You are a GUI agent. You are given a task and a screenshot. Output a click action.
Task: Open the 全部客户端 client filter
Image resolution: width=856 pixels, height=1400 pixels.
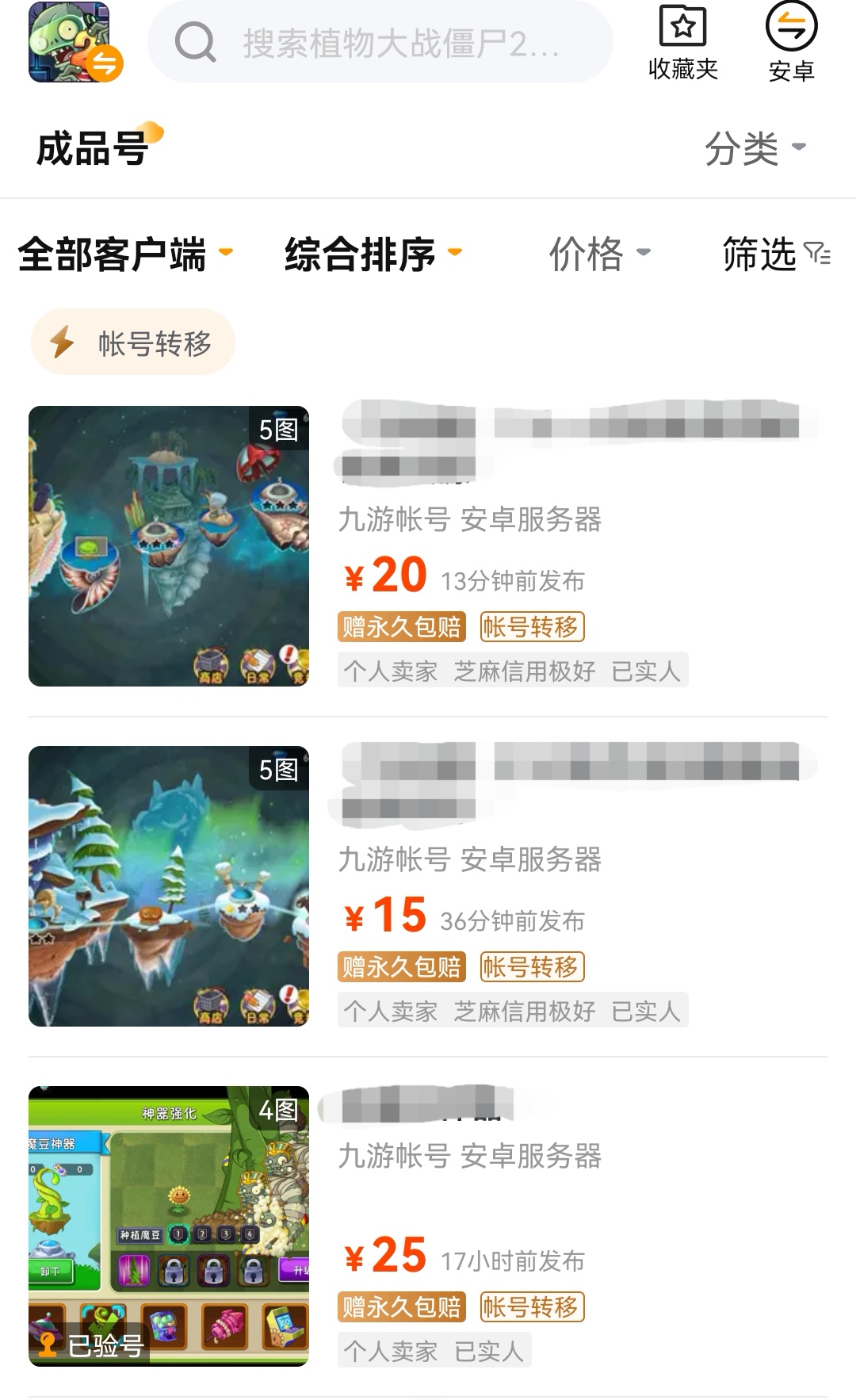[125, 254]
